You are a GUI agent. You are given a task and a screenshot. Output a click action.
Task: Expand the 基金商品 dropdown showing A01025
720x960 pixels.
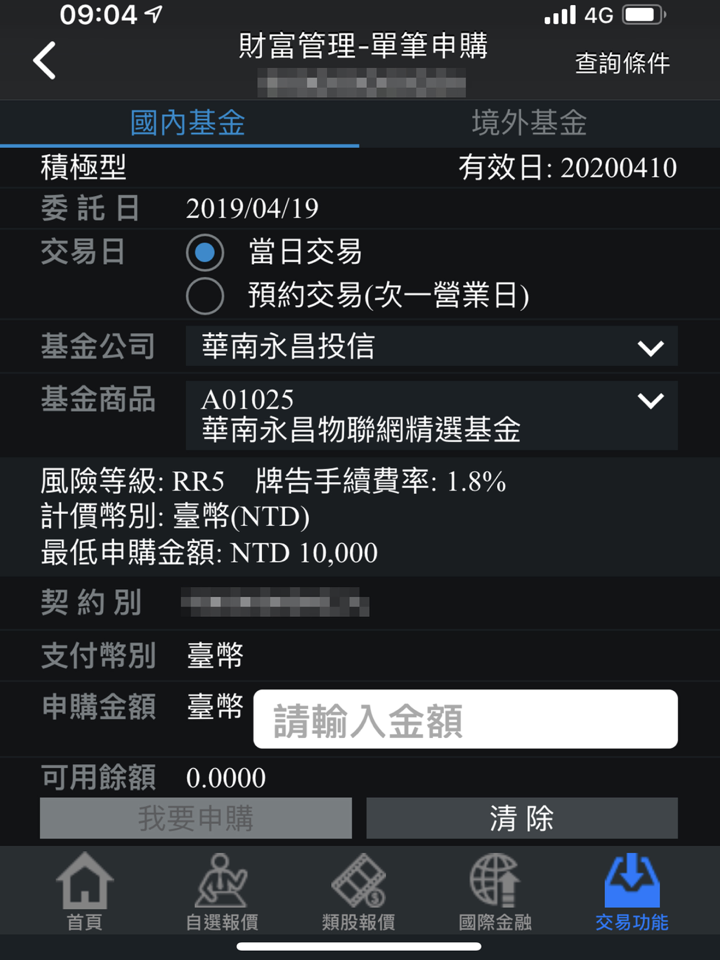431,415
